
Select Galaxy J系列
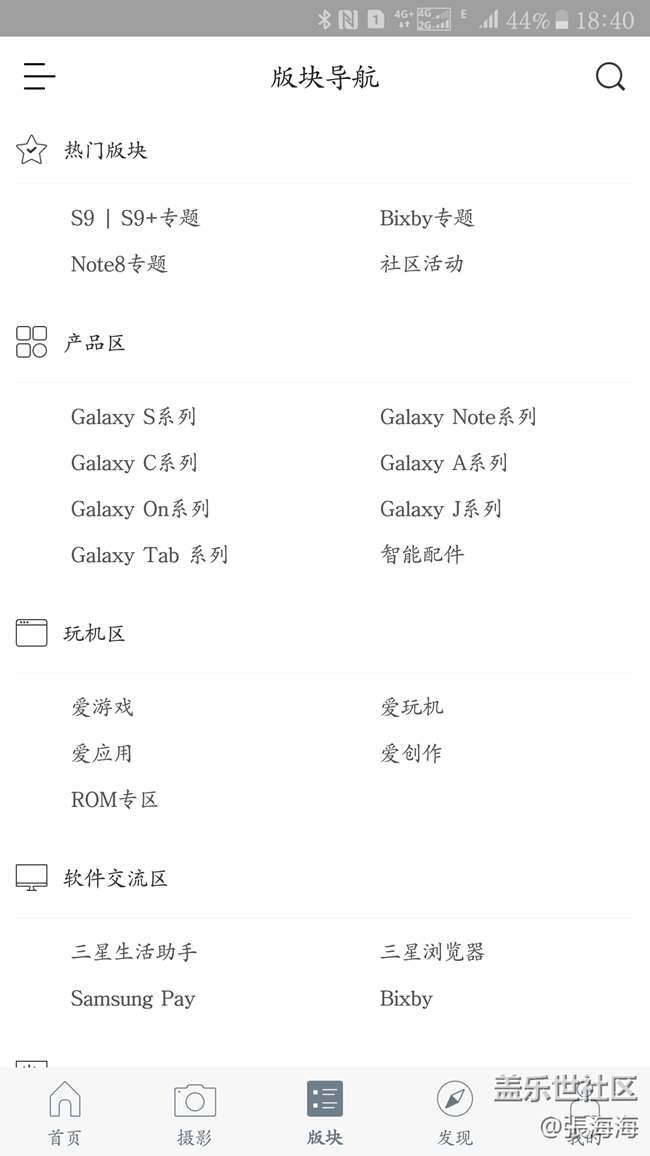pos(441,509)
